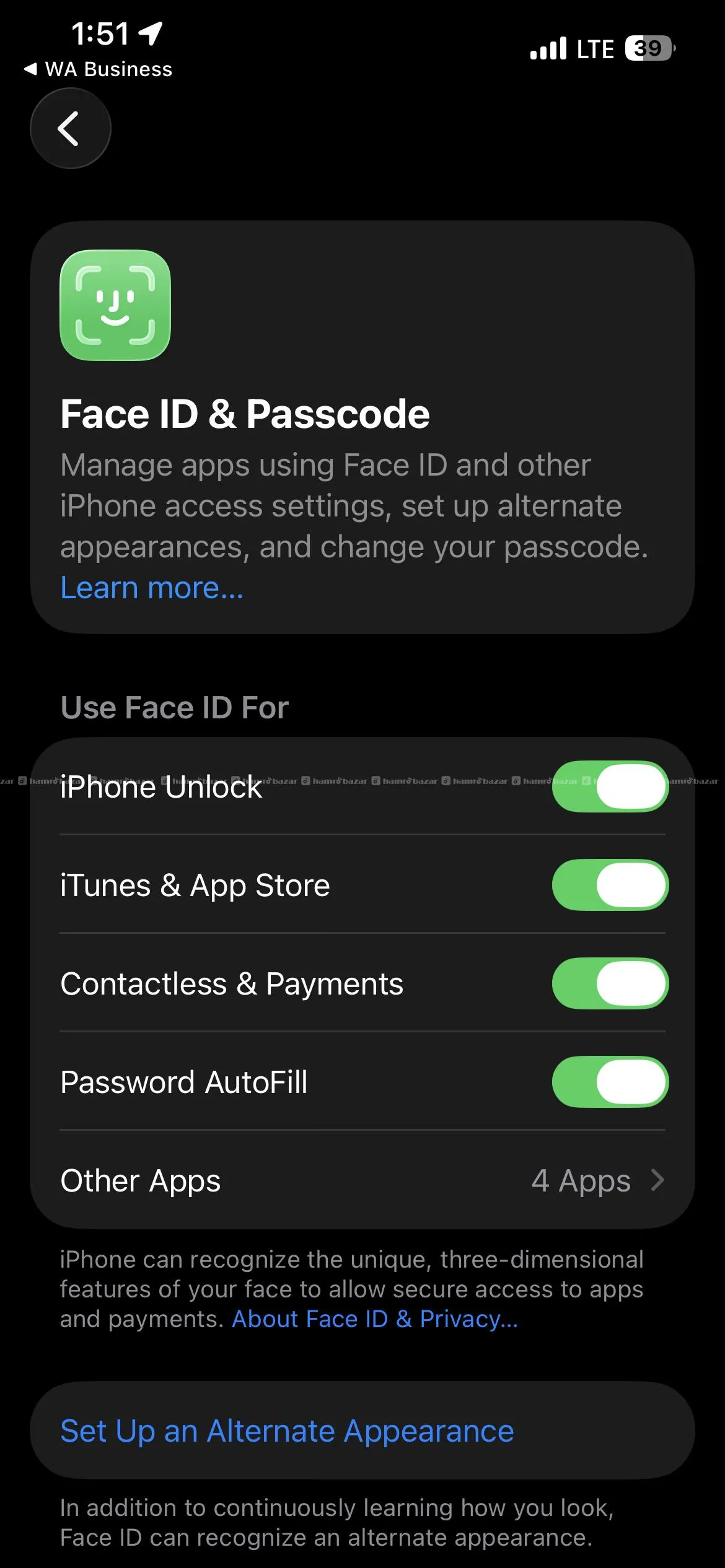Screen dimensions: 725x1568
Task: Switch off Password AutoFill Face ID
Action: click(x=610, y=1082)
